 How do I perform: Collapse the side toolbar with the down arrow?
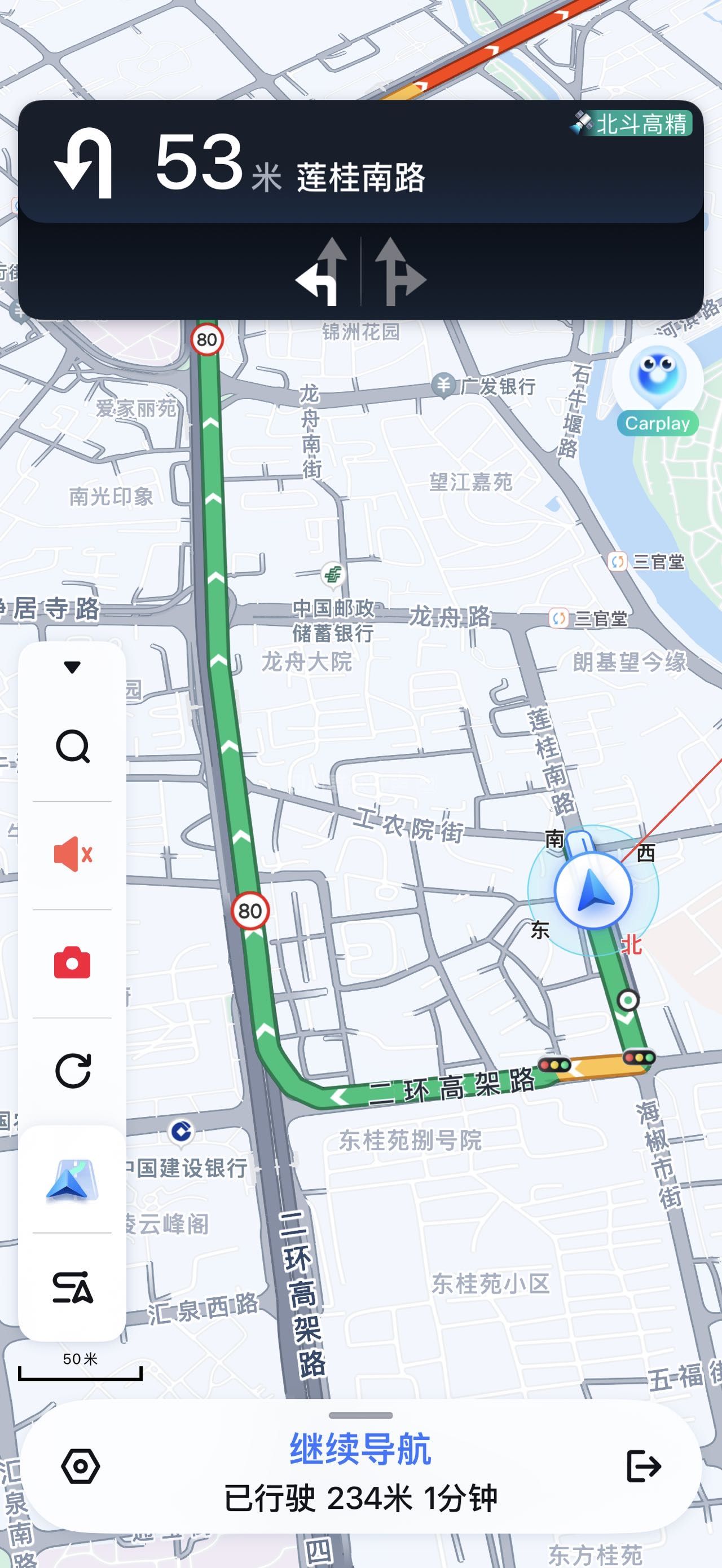(72, 667)
